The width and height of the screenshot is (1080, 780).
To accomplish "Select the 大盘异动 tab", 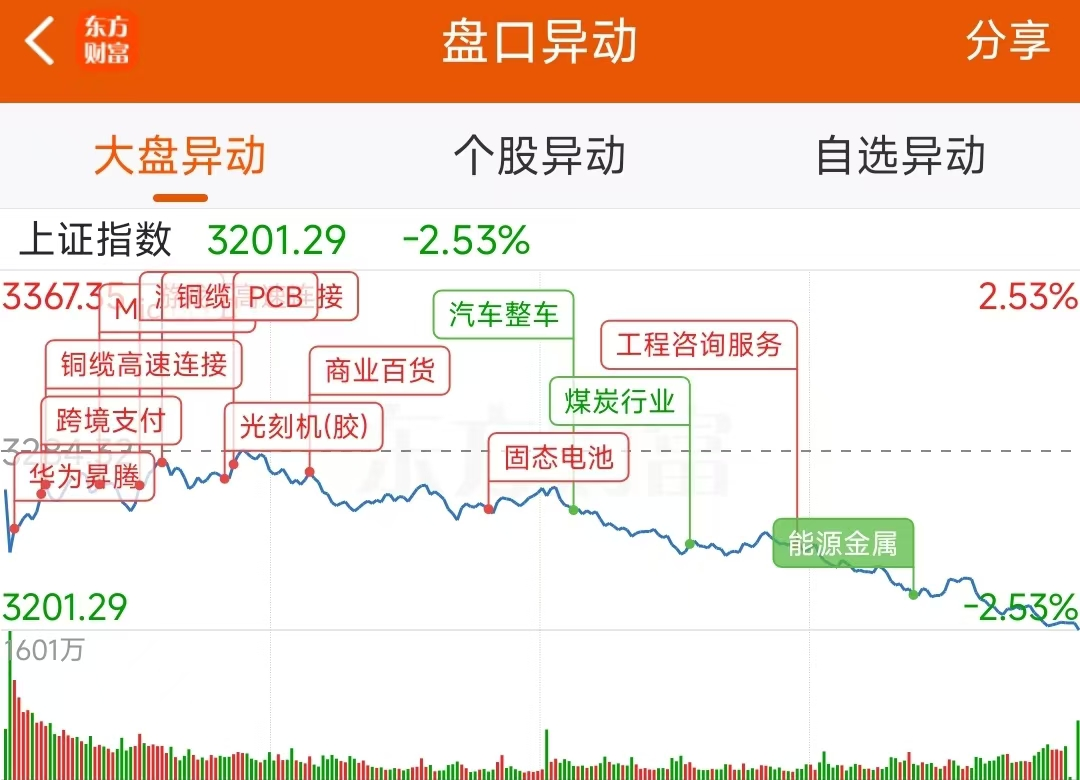I will pos(180,157).
